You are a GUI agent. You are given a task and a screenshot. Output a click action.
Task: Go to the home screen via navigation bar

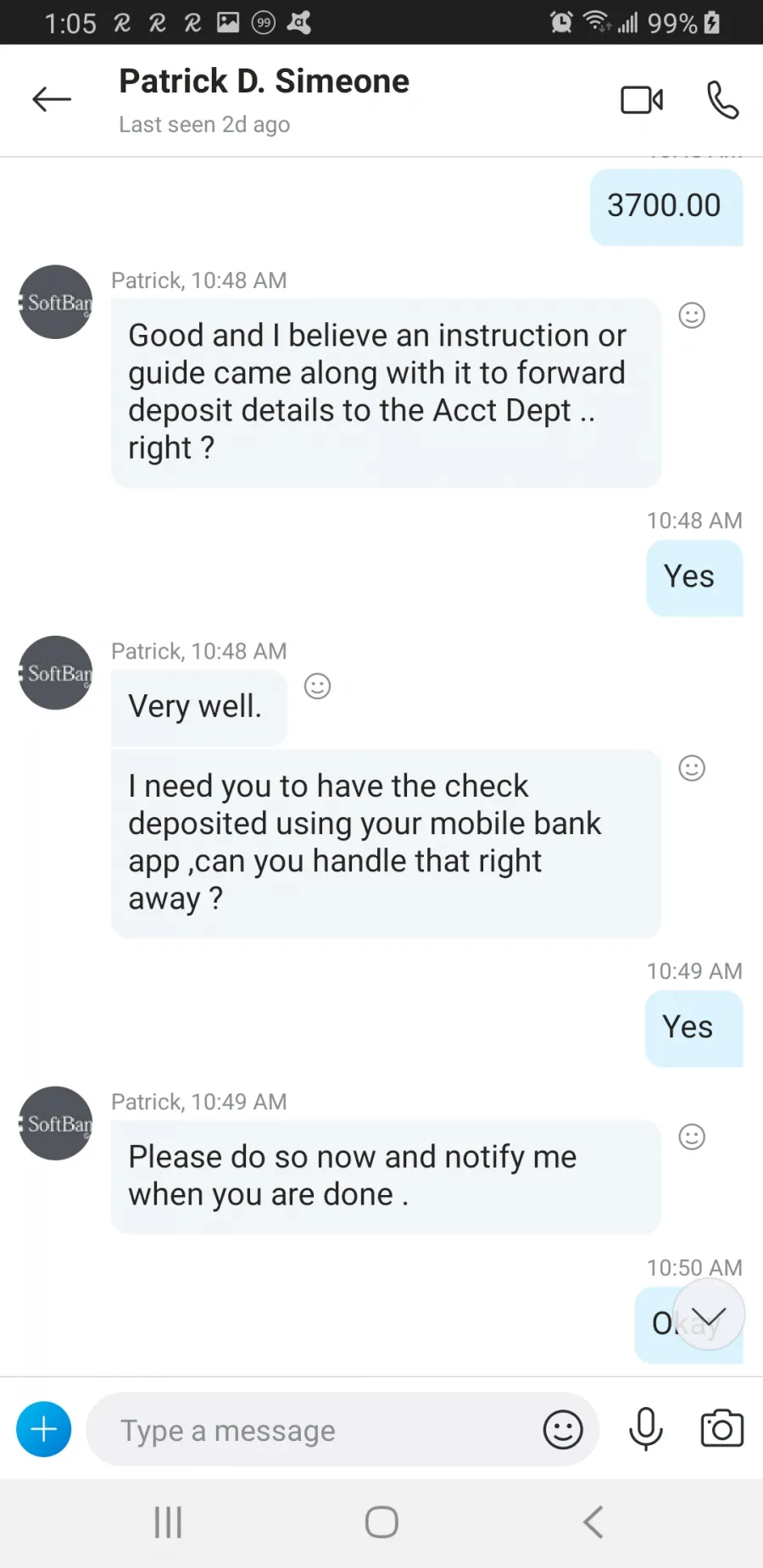[381, 1522]
